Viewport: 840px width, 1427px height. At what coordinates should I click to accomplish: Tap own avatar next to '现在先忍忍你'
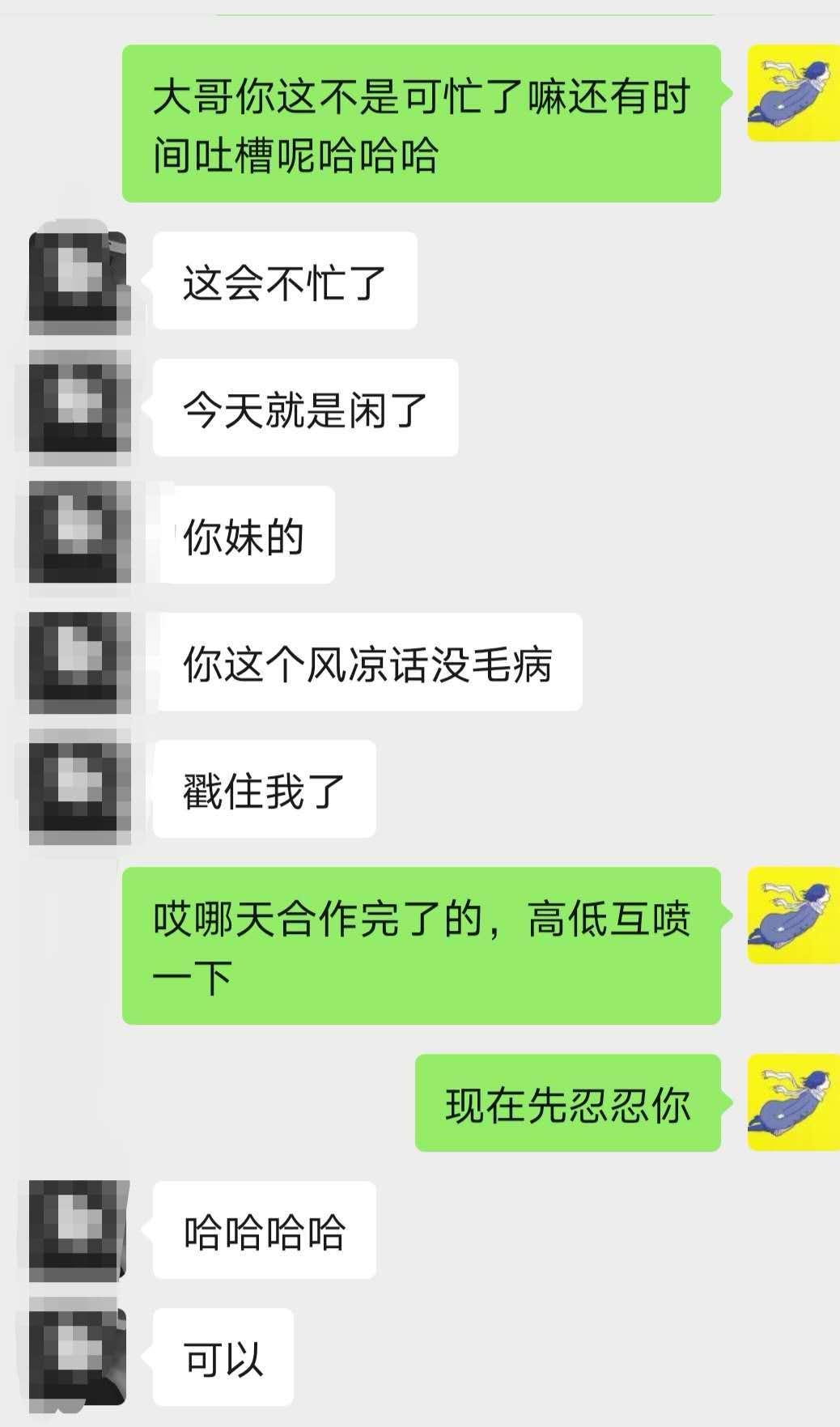pyautogui.click(x=793, y=1102)
